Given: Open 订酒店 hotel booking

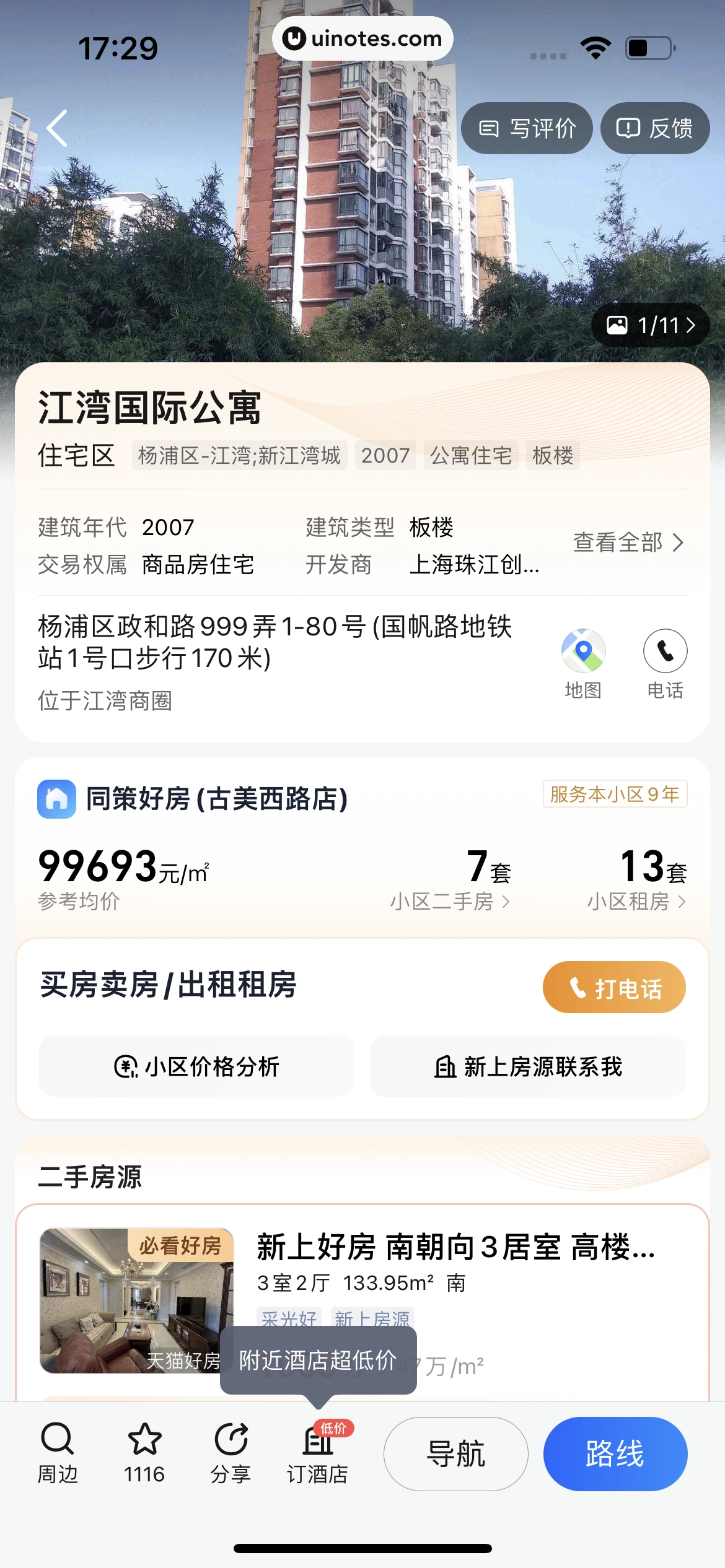Looking at the screenshot, I should point(318,1453).
